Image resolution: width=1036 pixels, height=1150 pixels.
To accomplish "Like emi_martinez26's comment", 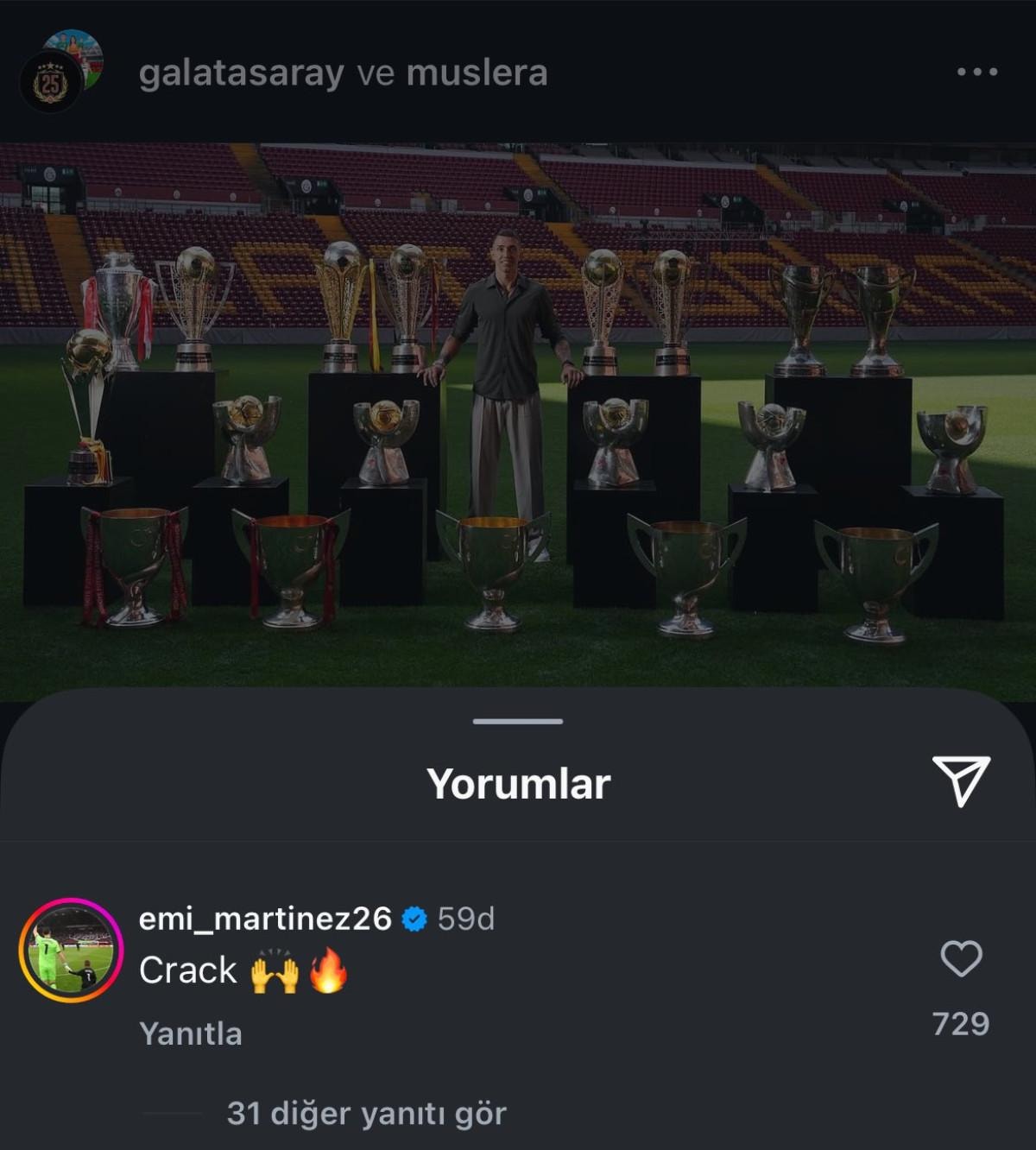I will coord(961,959).
